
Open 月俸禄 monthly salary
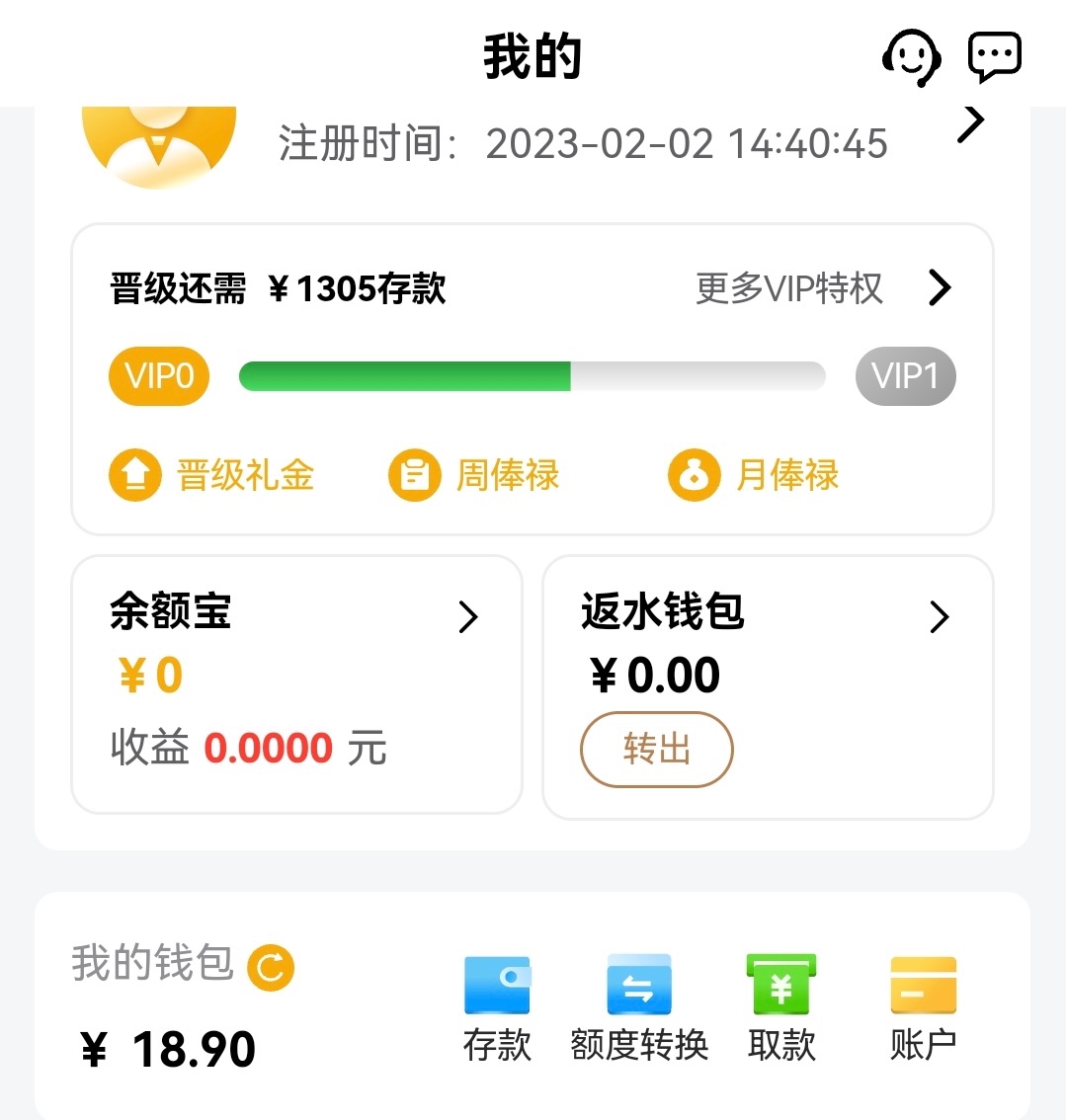pyautogui.click(x=754, y=475)
